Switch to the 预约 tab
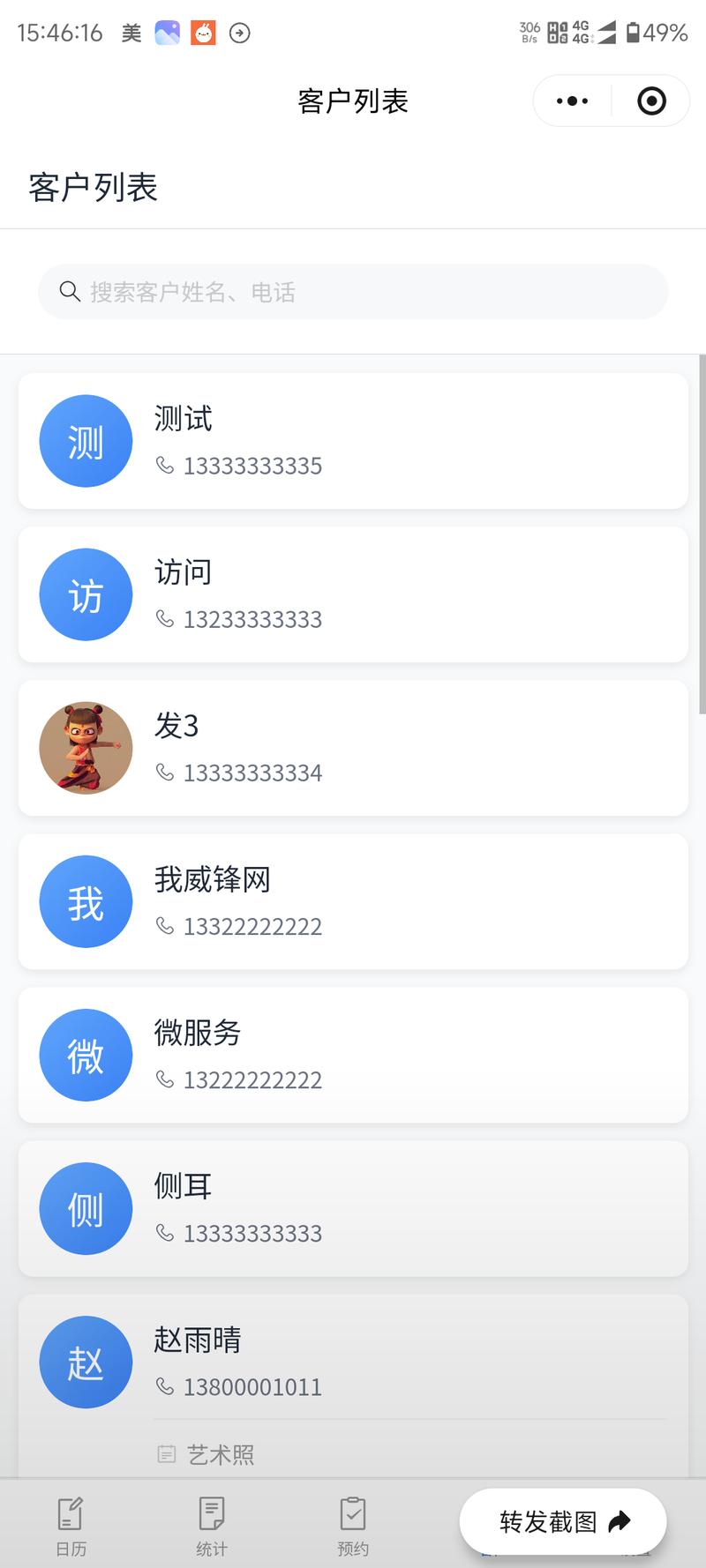The height and width of the screenshot is (1568, 706). point(353,1525)
